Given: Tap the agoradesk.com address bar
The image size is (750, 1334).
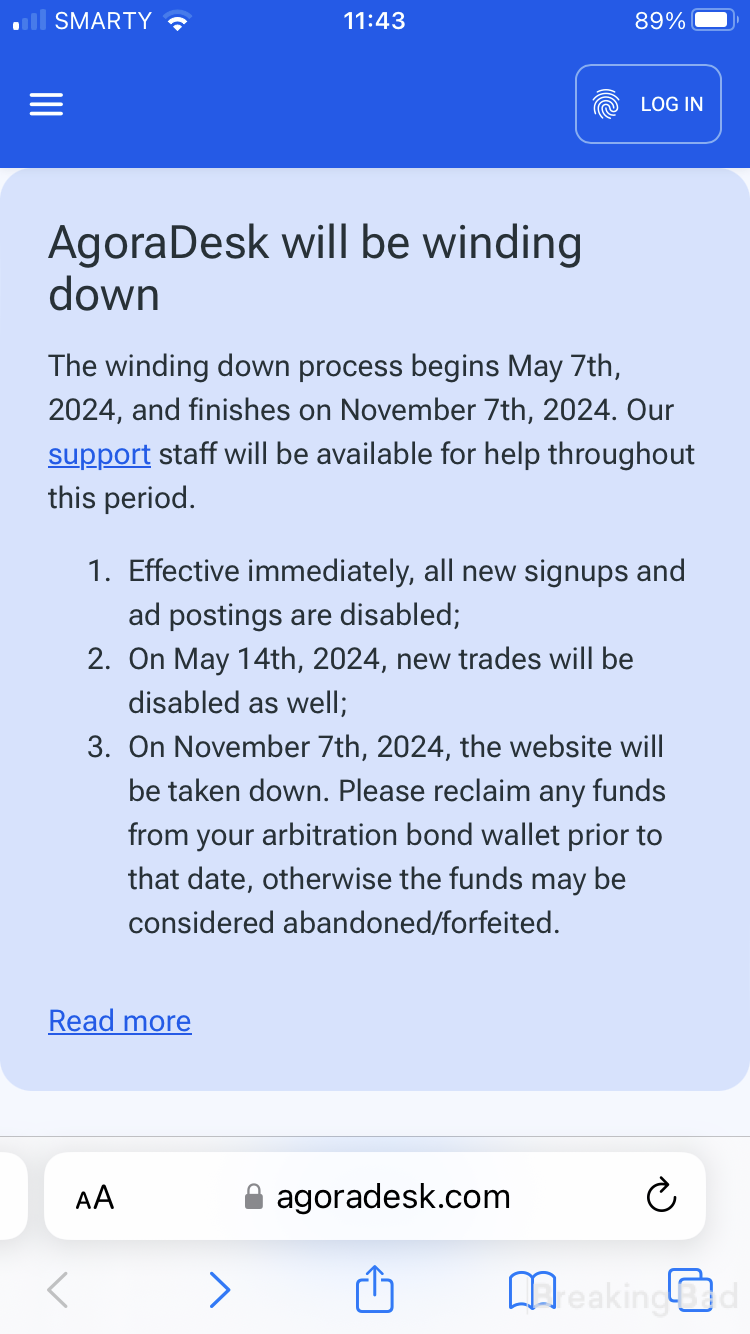Looking at the screenshot, I should pos(377,1197).
